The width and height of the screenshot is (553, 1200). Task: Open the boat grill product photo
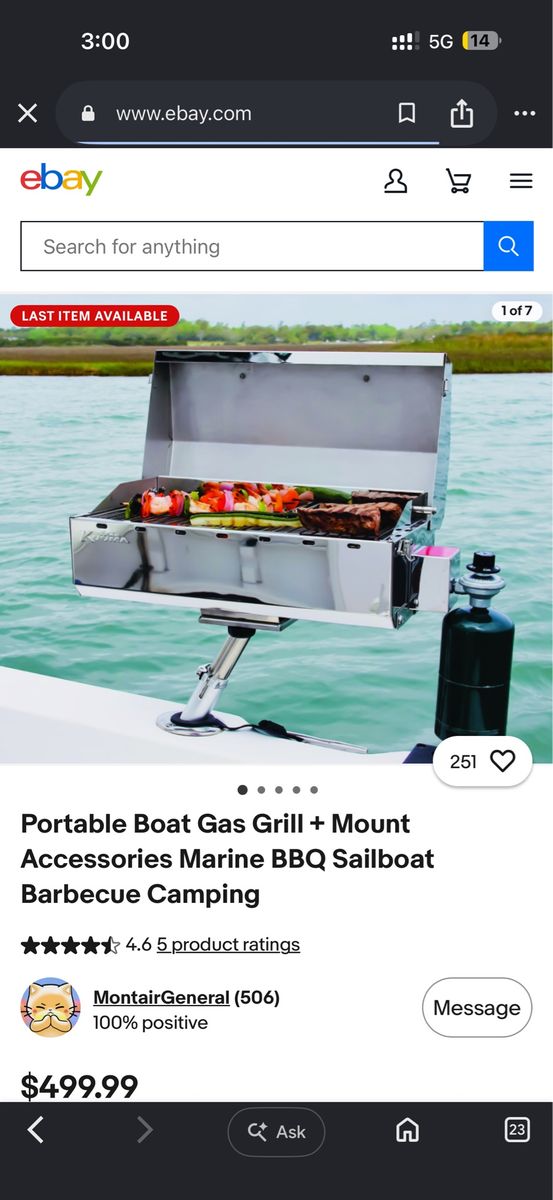click(x=276, y=530)
